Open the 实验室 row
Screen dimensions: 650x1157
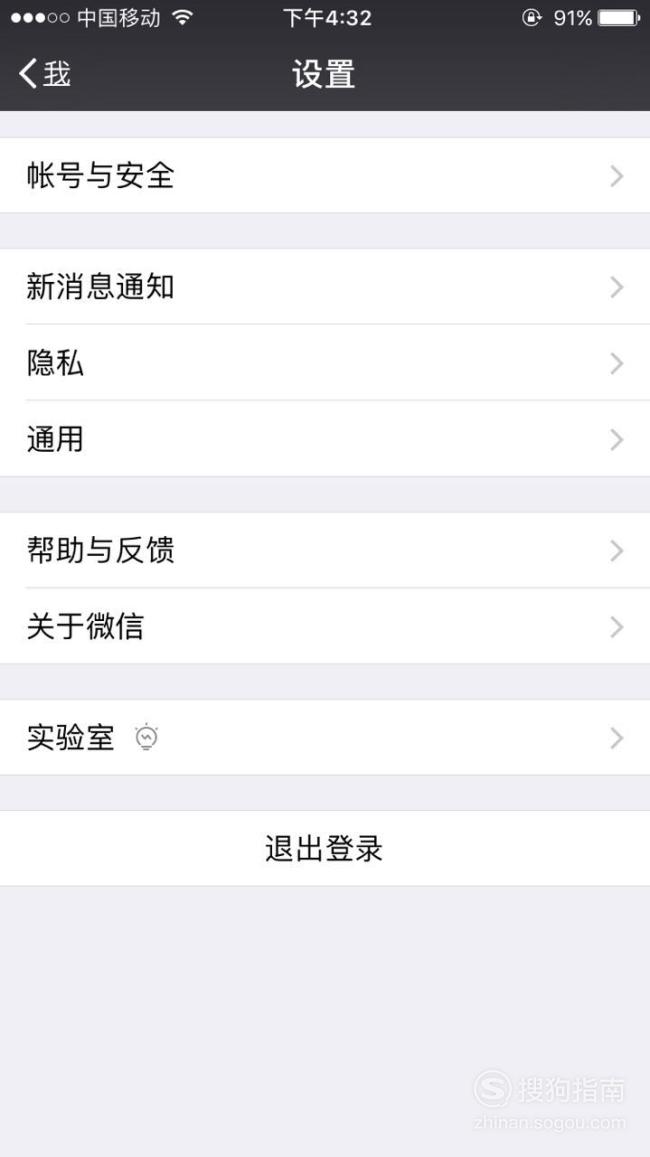pos(325,738)
